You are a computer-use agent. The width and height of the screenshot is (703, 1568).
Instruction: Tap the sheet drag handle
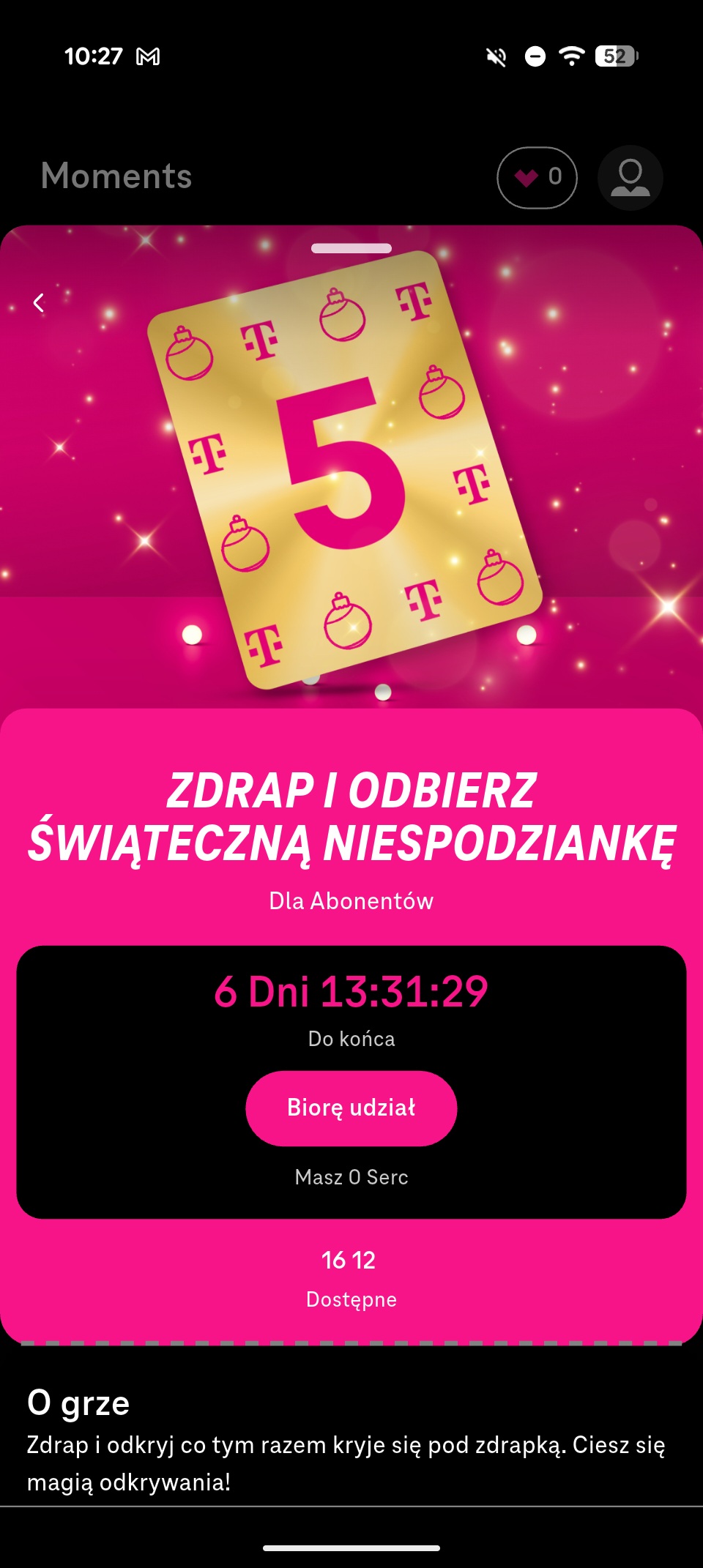pos(351,248)
